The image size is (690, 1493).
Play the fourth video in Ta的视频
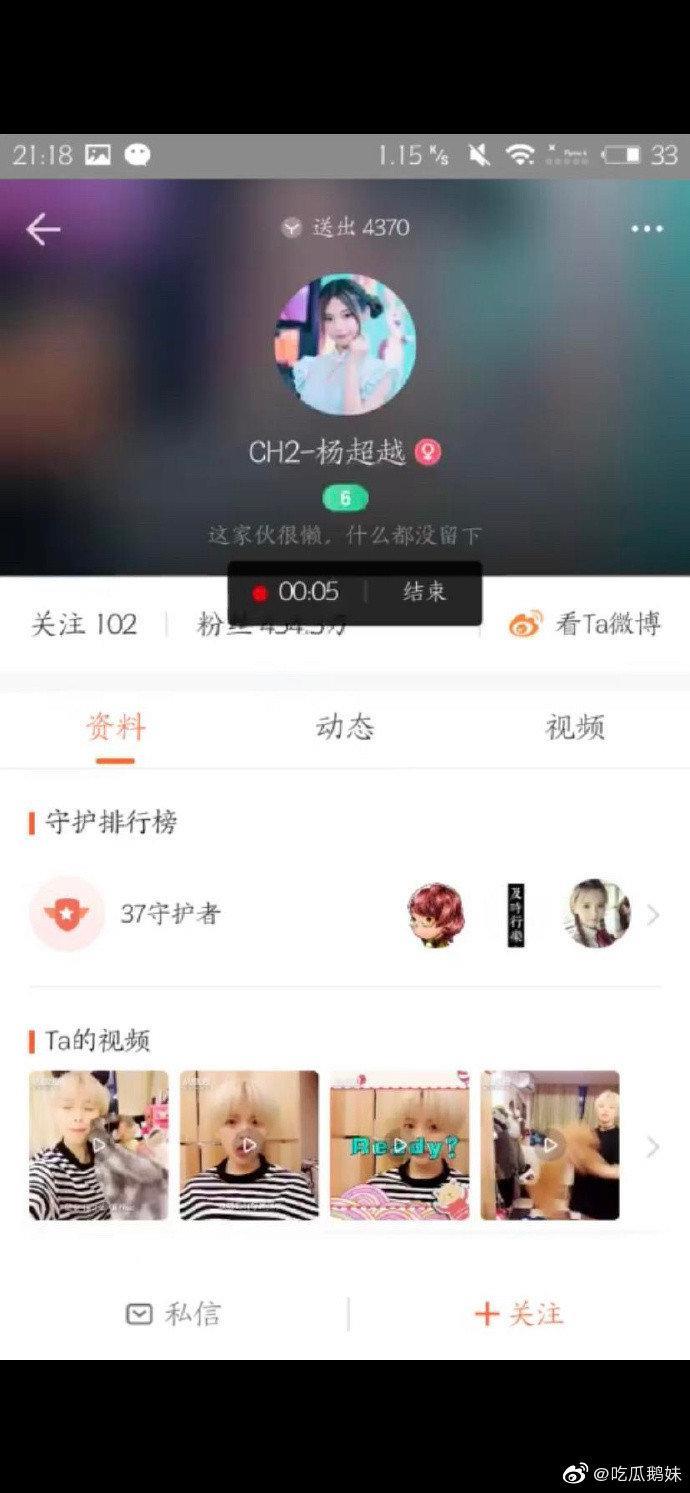(550, 1145)
